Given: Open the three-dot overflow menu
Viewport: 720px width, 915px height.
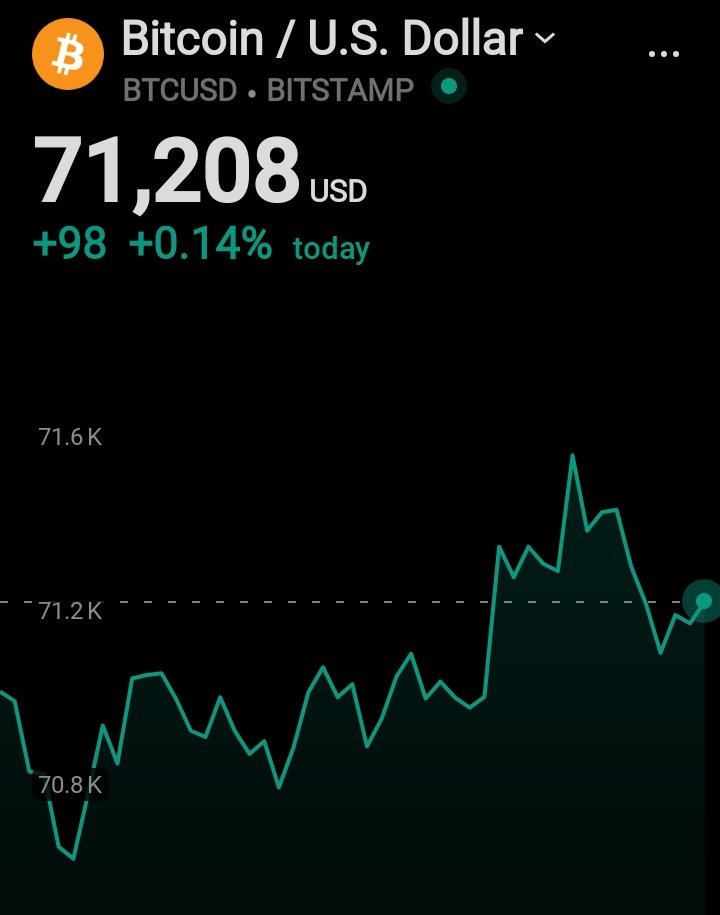Looking at the screenshot, I should pos(664,53).
